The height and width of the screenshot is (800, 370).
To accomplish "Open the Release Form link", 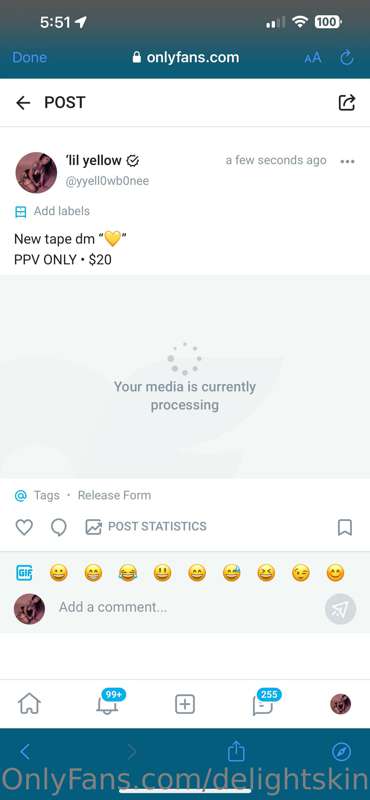I will (114, 495).
